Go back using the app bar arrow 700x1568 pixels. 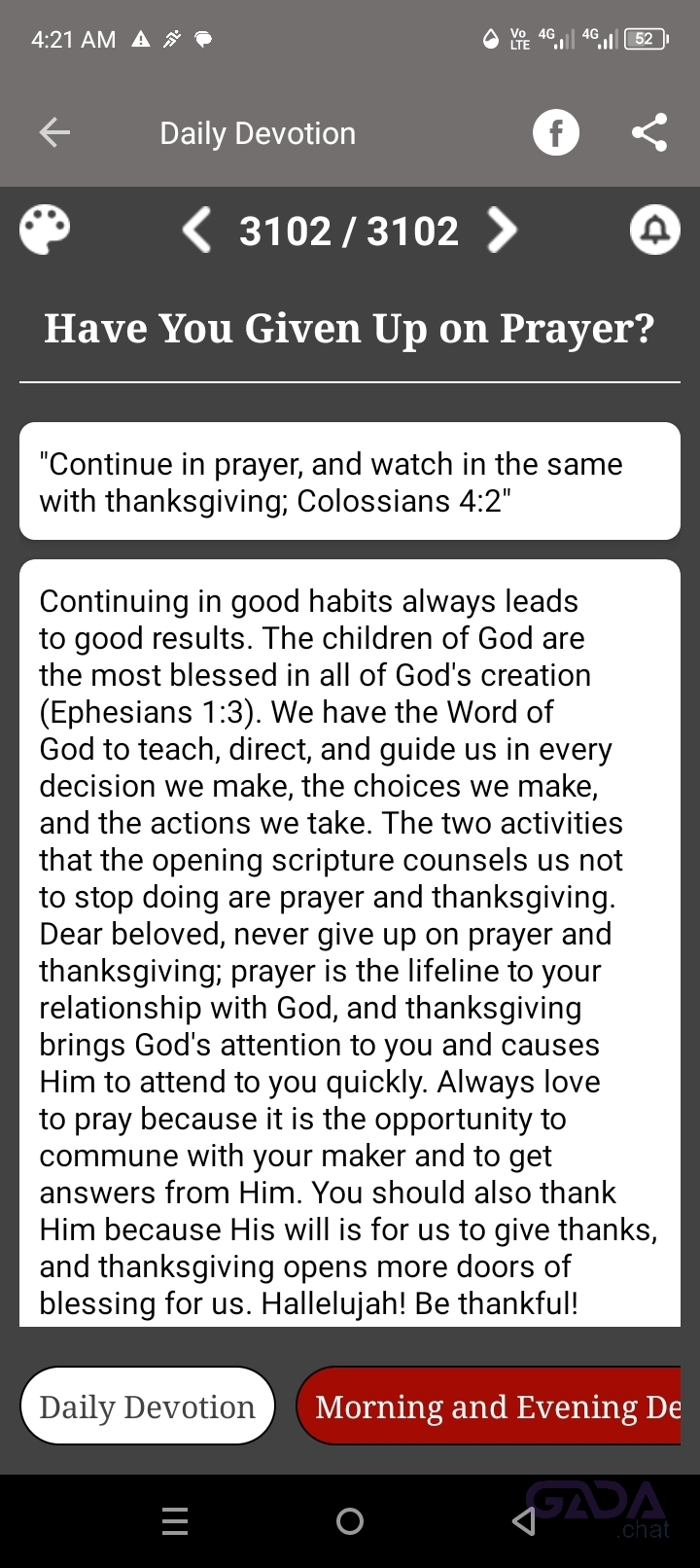(54, 132)
